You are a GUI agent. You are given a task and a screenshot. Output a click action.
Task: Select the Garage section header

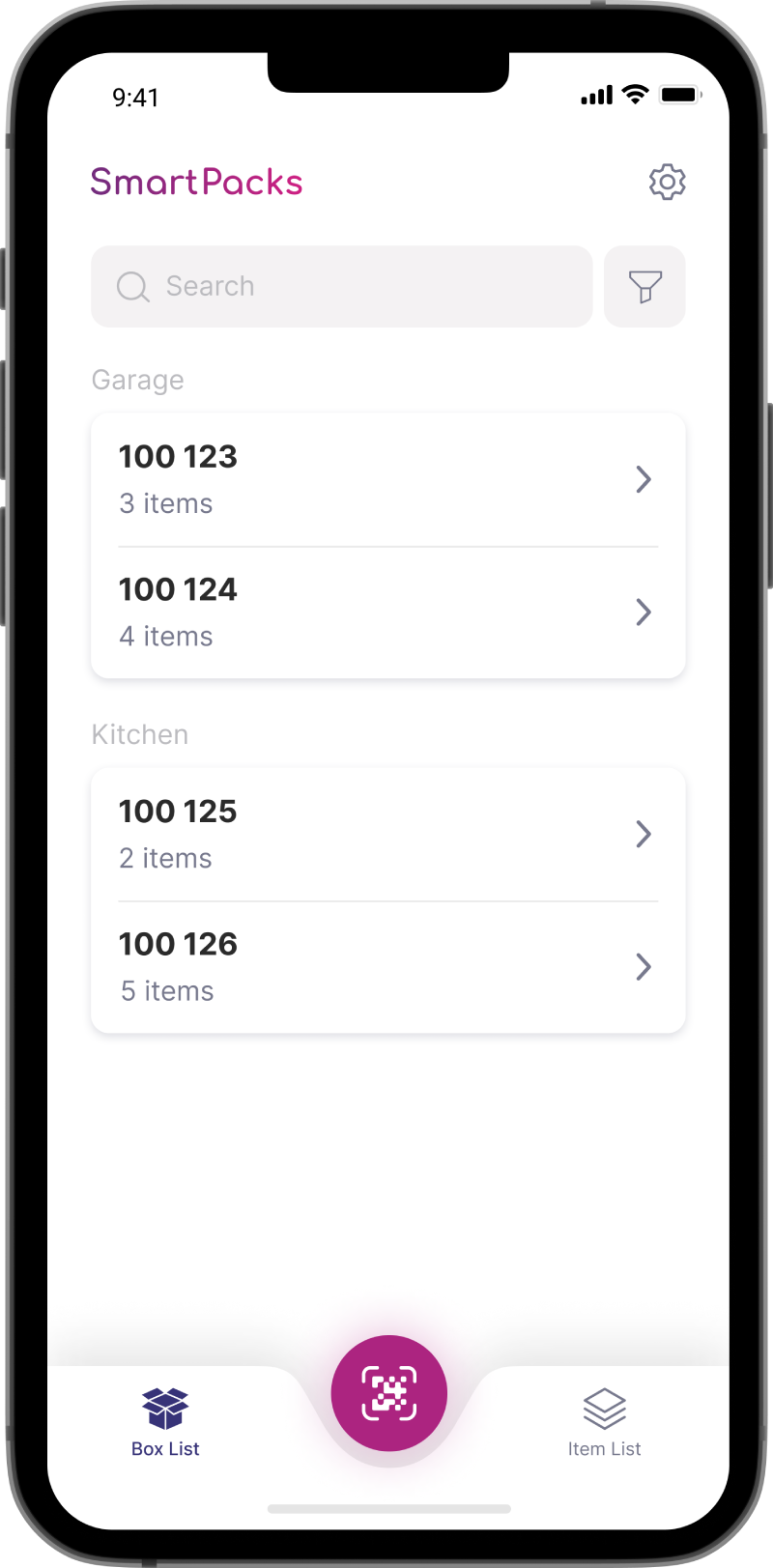(137, 380)
